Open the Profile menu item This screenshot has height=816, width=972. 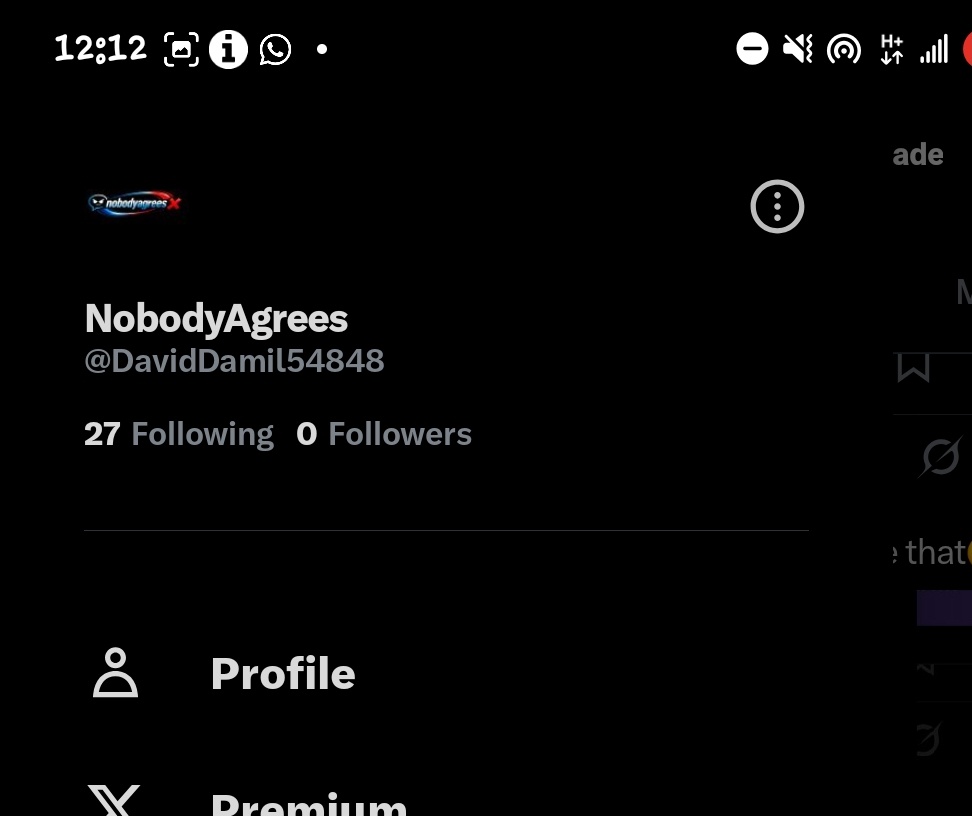(282, 674)
